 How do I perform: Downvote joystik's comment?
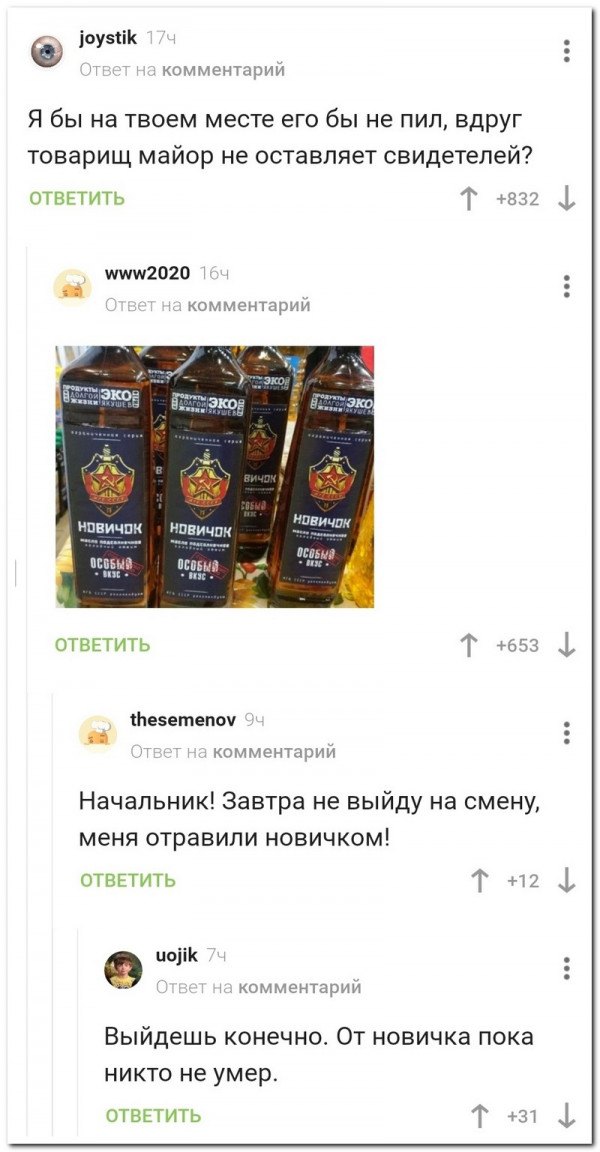click(x=566, y=198)
